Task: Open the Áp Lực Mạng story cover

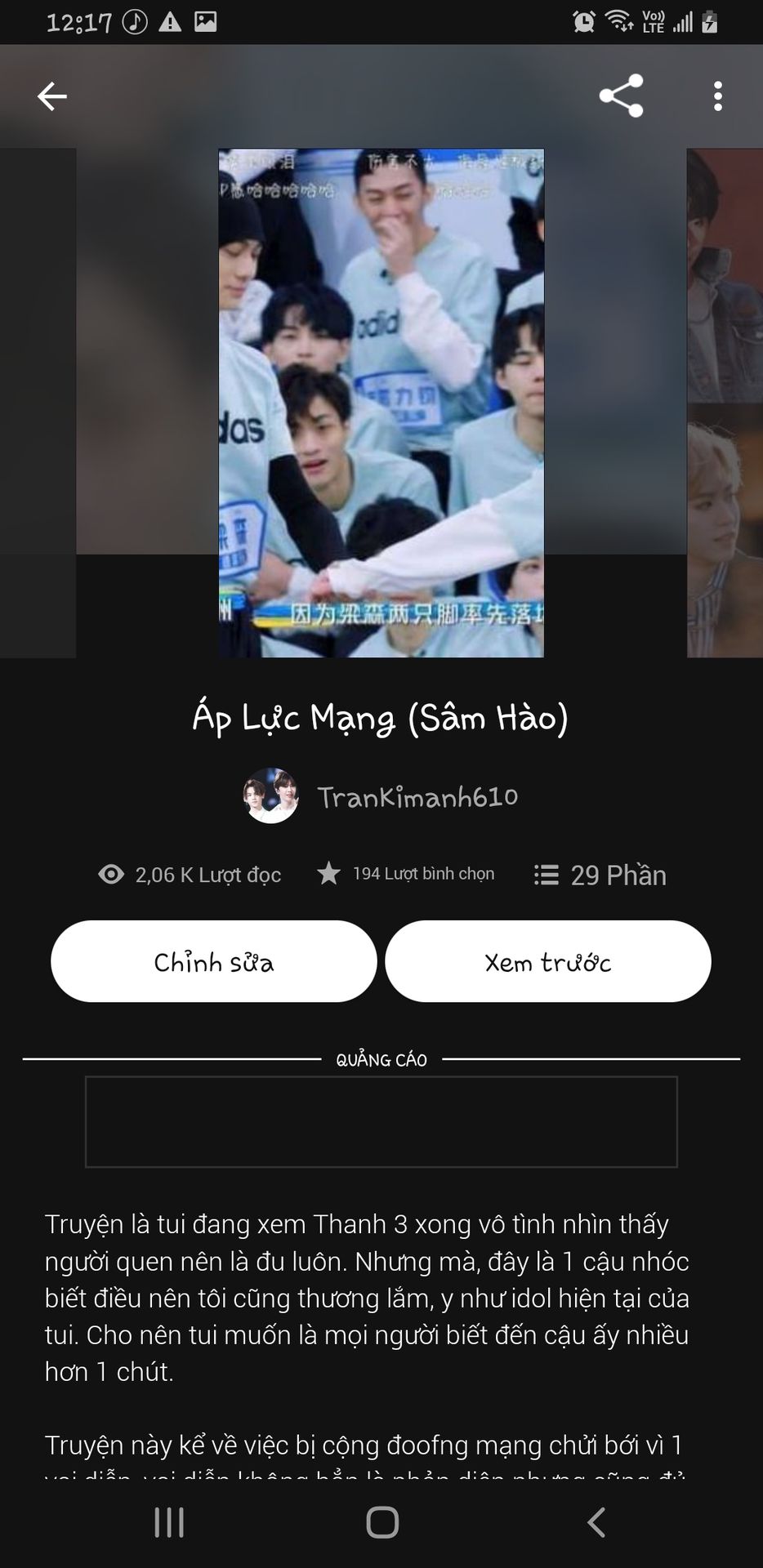Action: tap(381, 403)
